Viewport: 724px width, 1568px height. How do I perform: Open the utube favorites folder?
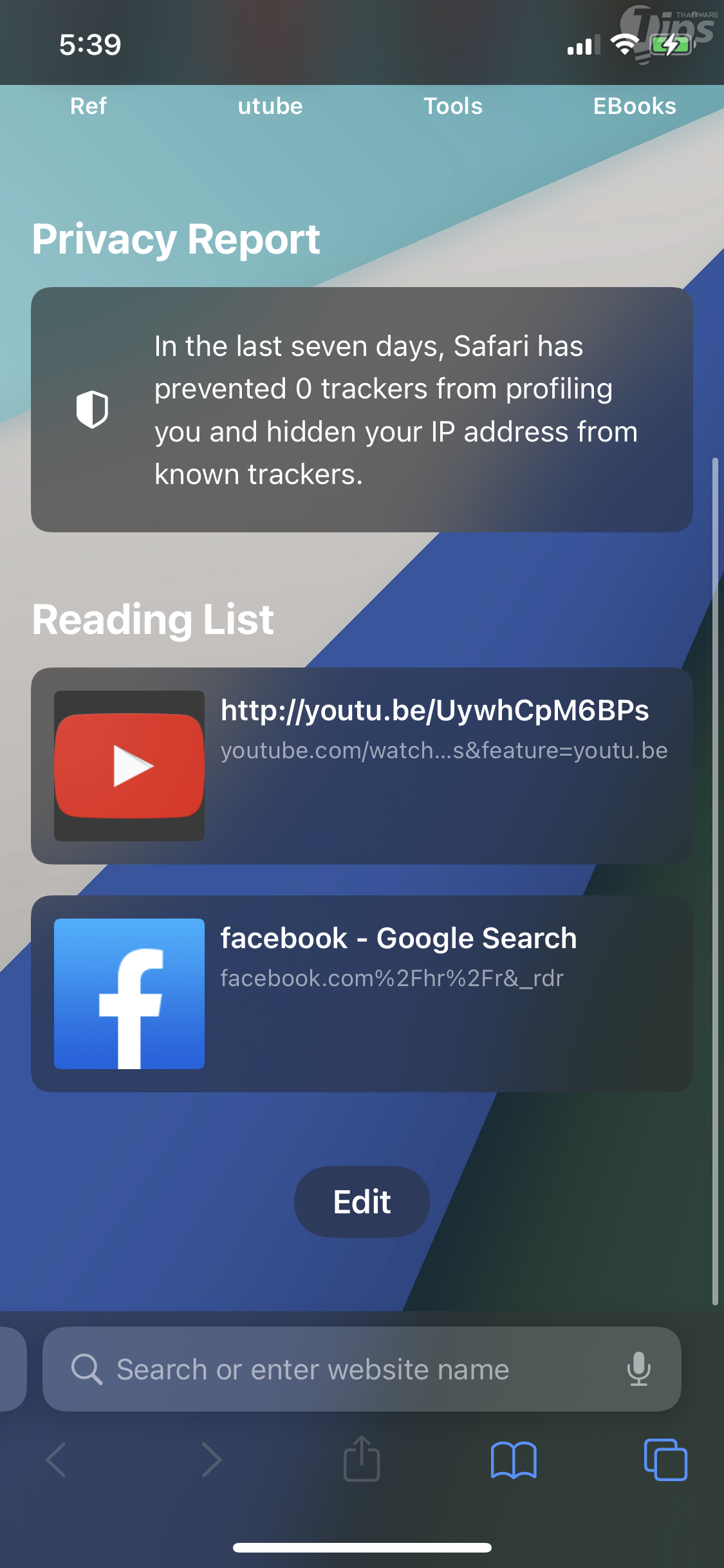pos(270,106)
